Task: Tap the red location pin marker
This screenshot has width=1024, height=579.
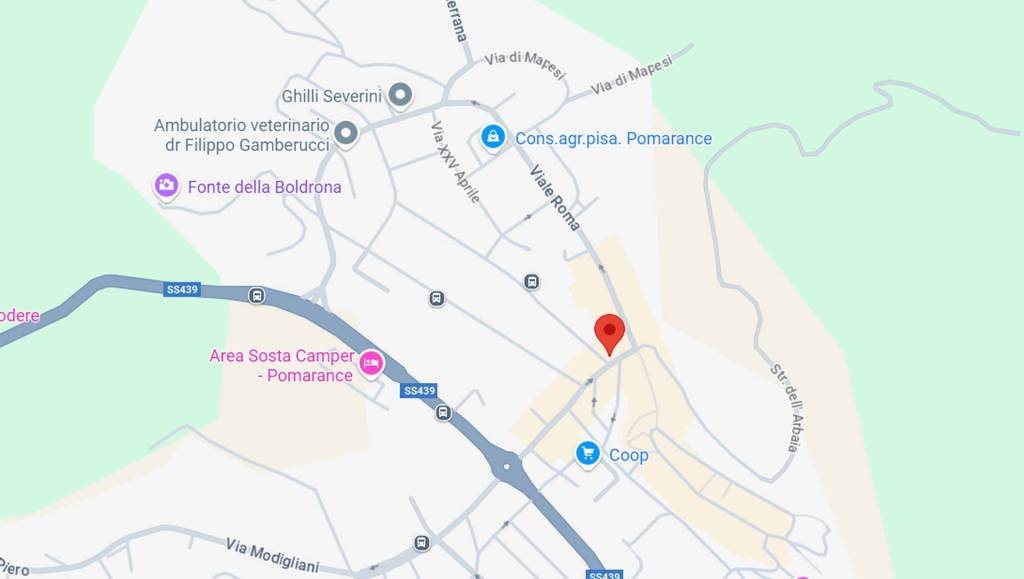Action: pyautogui.click(x=609, y=332)
